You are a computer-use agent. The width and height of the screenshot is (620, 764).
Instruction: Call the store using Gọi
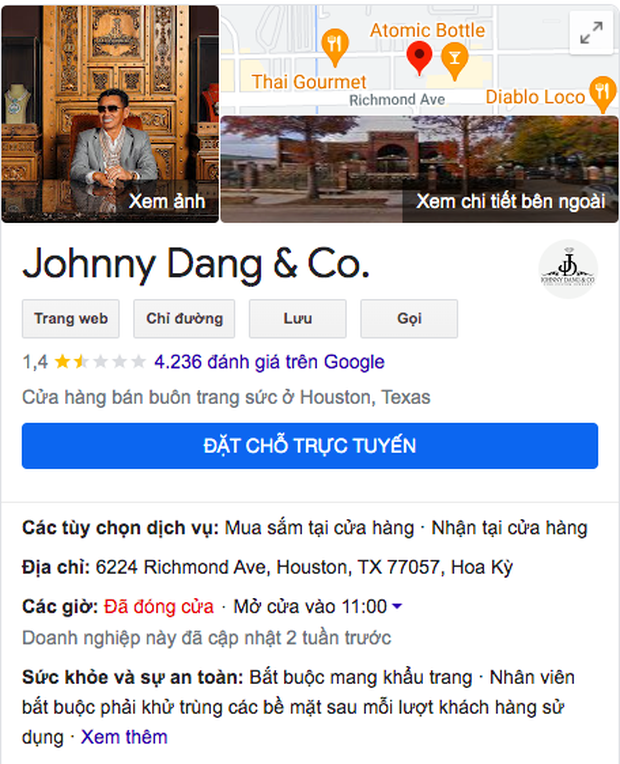tap(409, 319)
